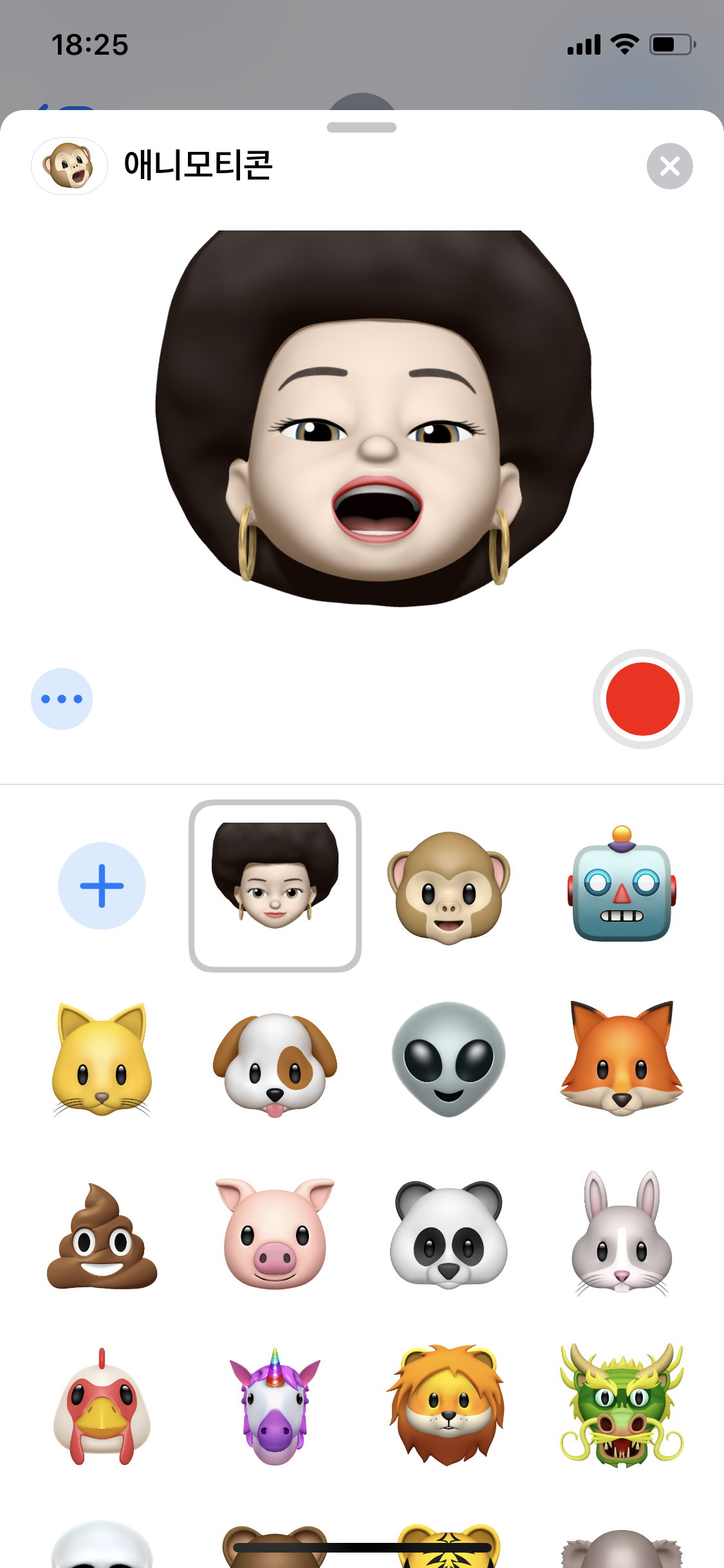The image size is (724, 1568).
Task: Pick the rabbit Animoji
Action: [622, 1235]
